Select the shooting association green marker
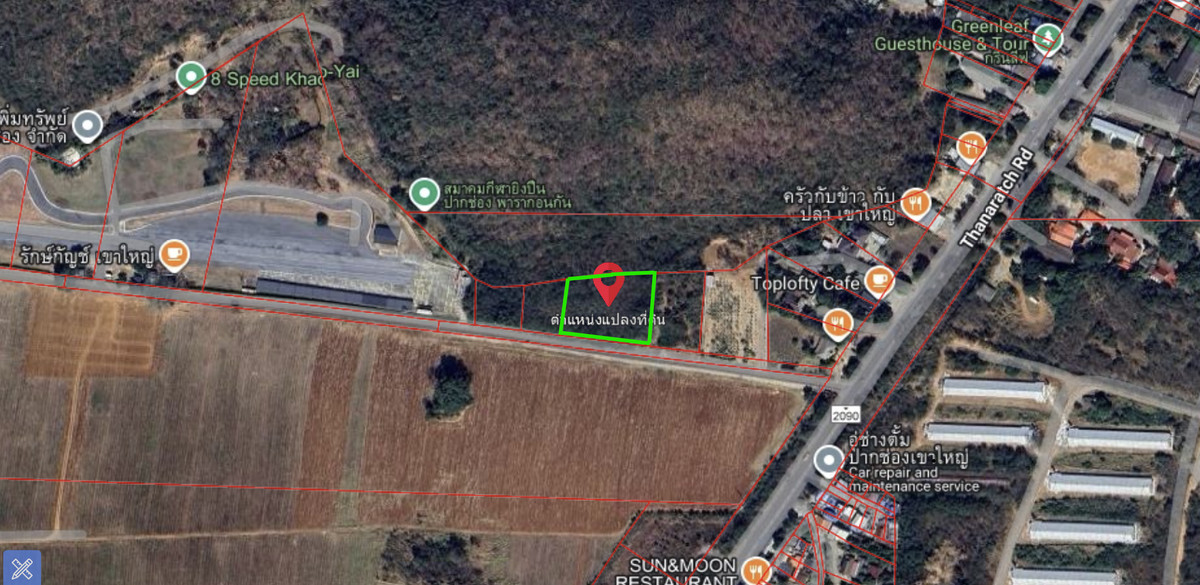Image resolution: width=1200 pixels, height=585 pixels. pos(425,192)
